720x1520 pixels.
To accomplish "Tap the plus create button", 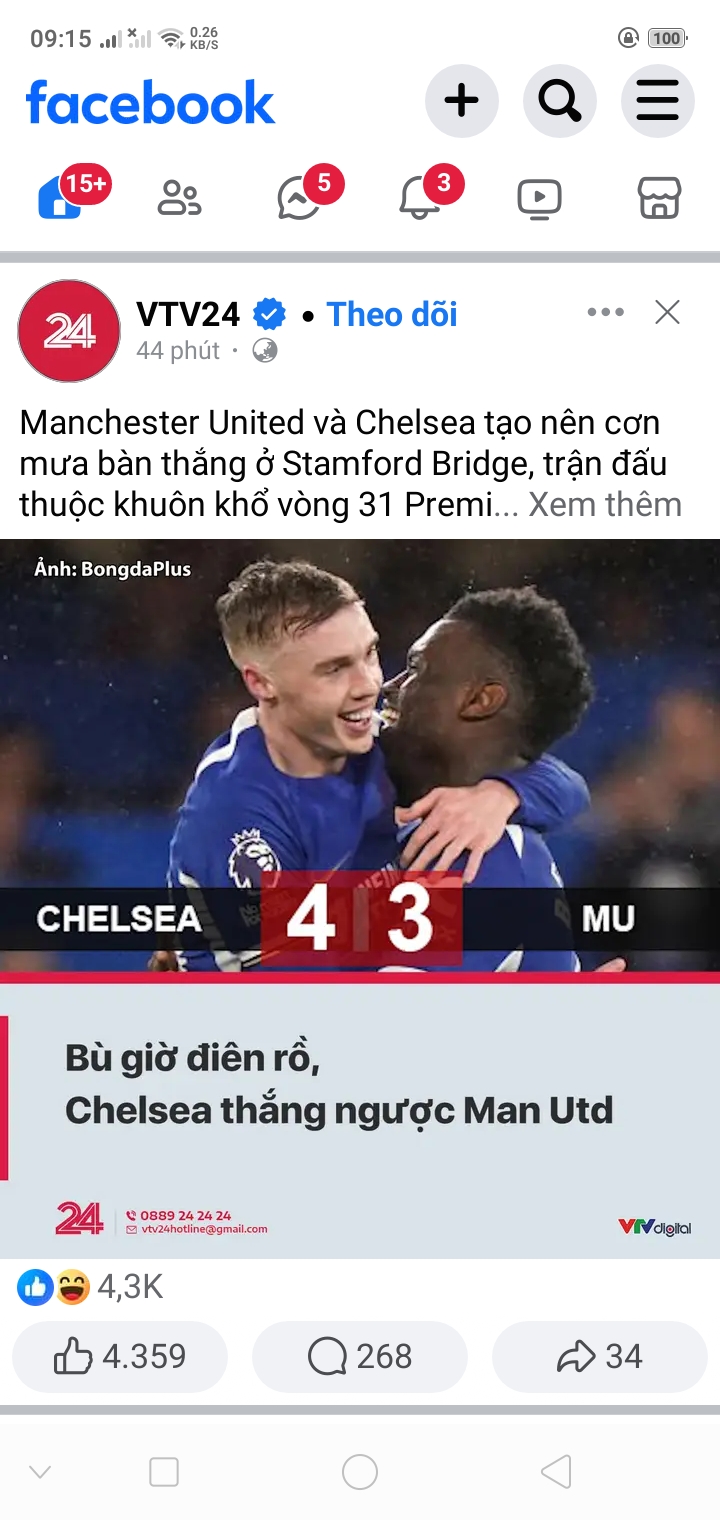I will [x=461, y=101].
